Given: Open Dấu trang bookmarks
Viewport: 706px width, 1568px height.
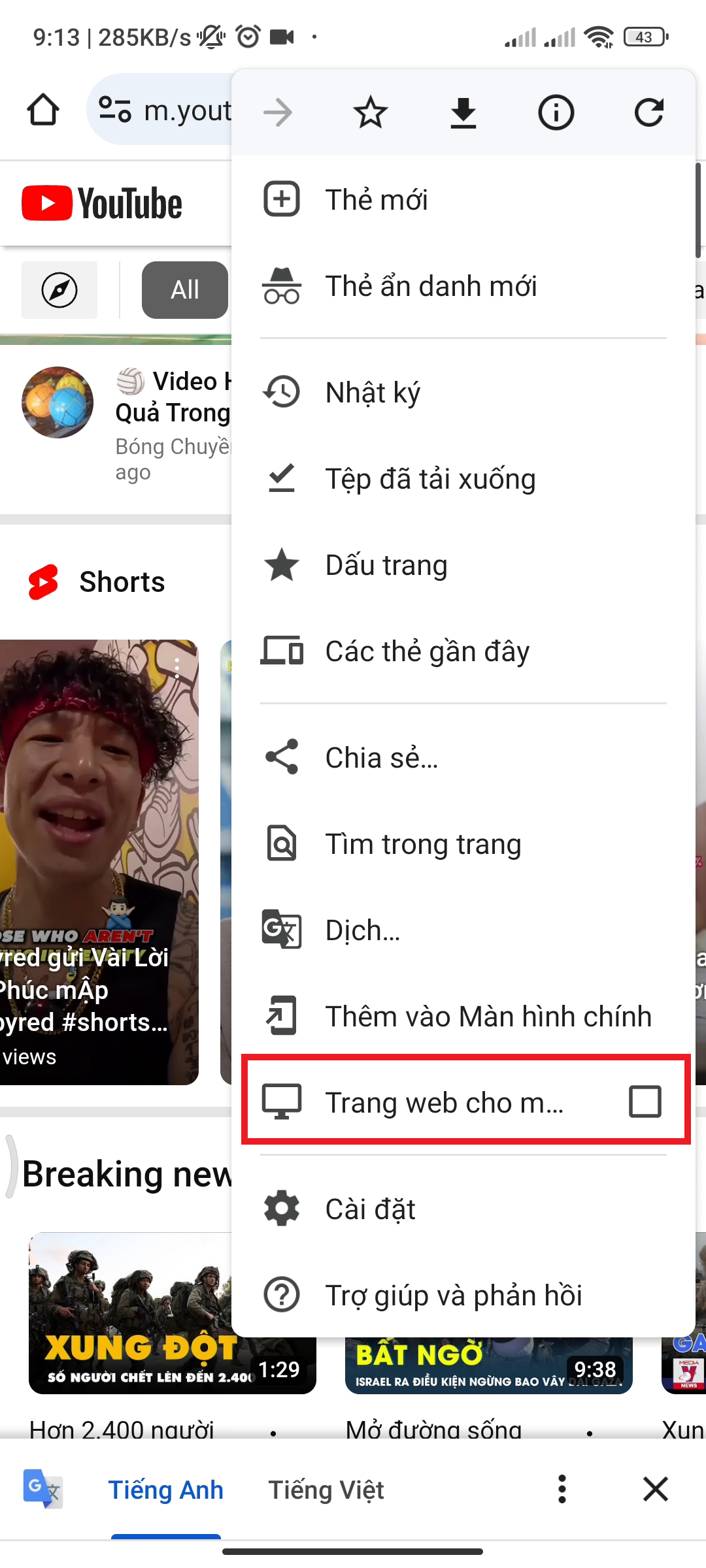Looking at the screenshot, I should point(386,565).
